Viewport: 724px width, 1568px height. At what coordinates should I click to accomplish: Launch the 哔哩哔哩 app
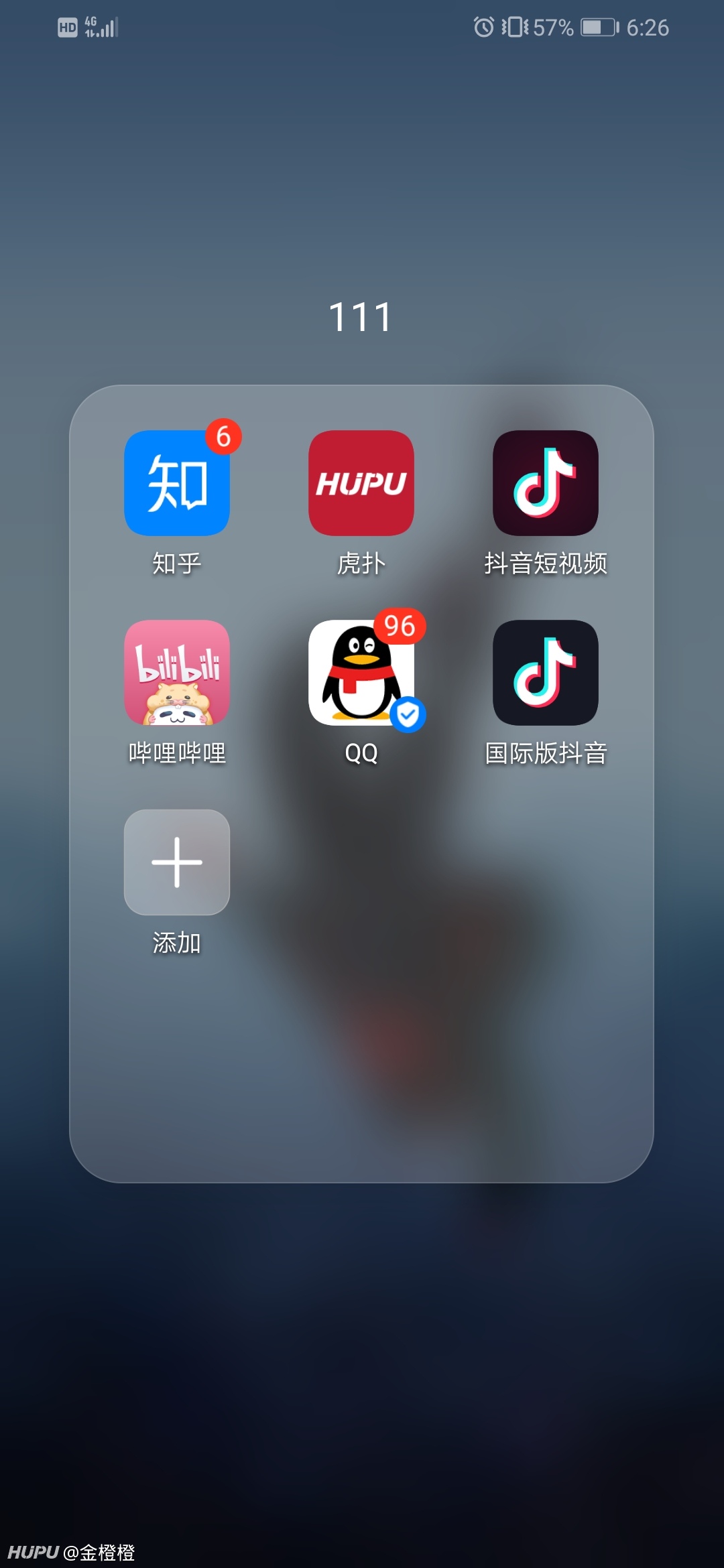click(177, 673)
